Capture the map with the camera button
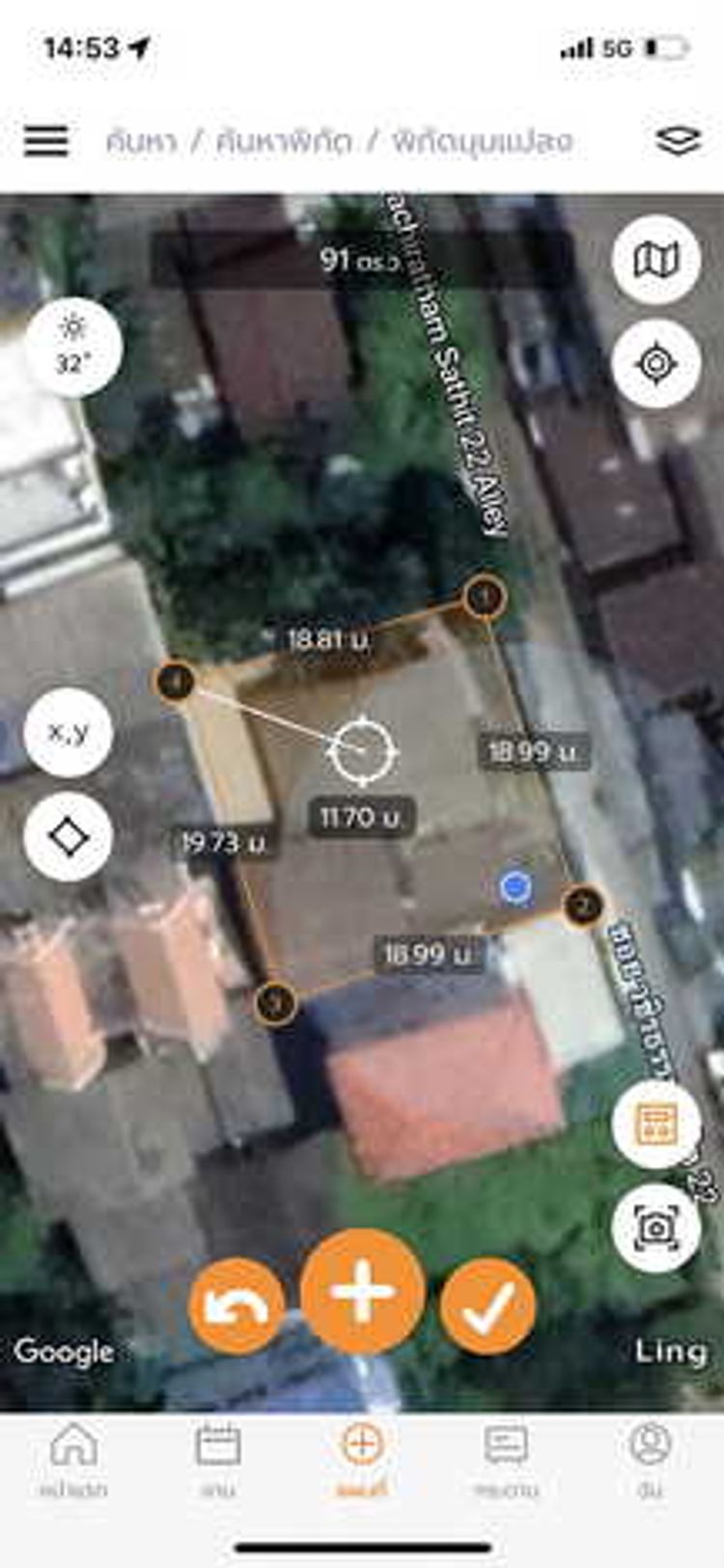 [656, 1227]
